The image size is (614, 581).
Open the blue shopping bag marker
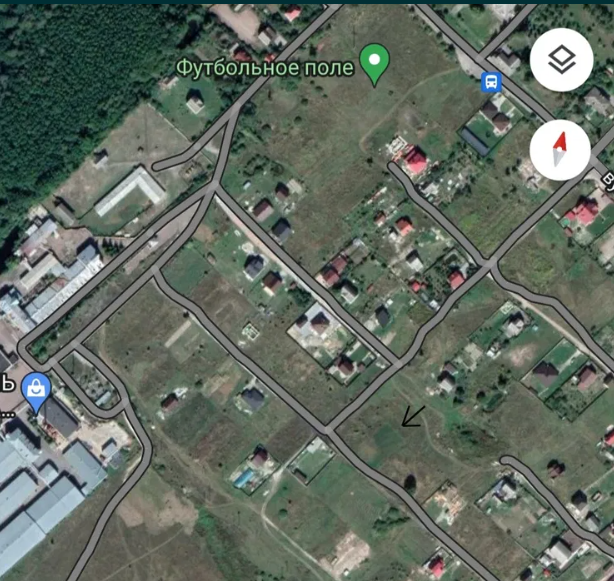point(37,387)
